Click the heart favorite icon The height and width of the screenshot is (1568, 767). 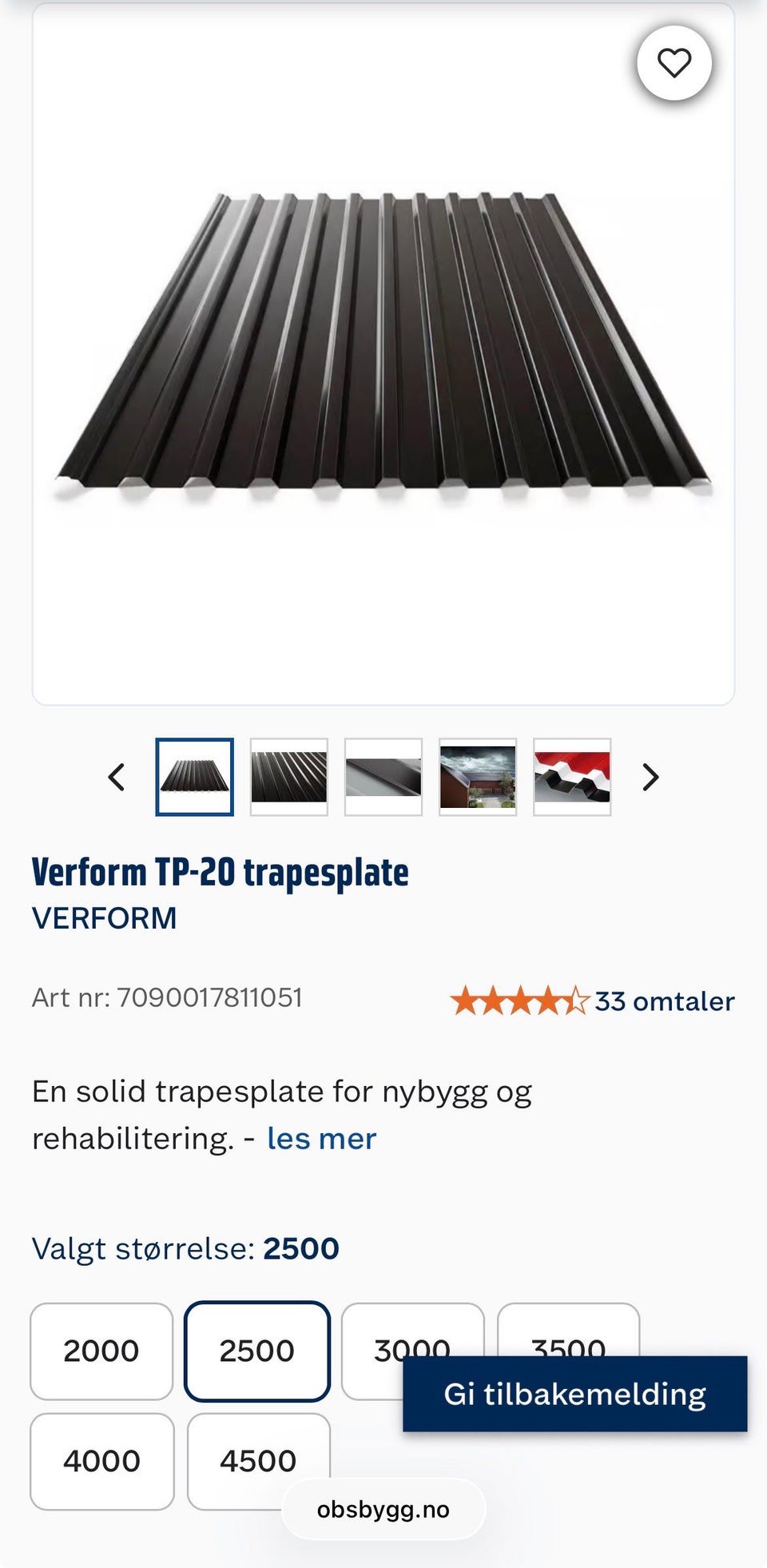pos(675,63)
